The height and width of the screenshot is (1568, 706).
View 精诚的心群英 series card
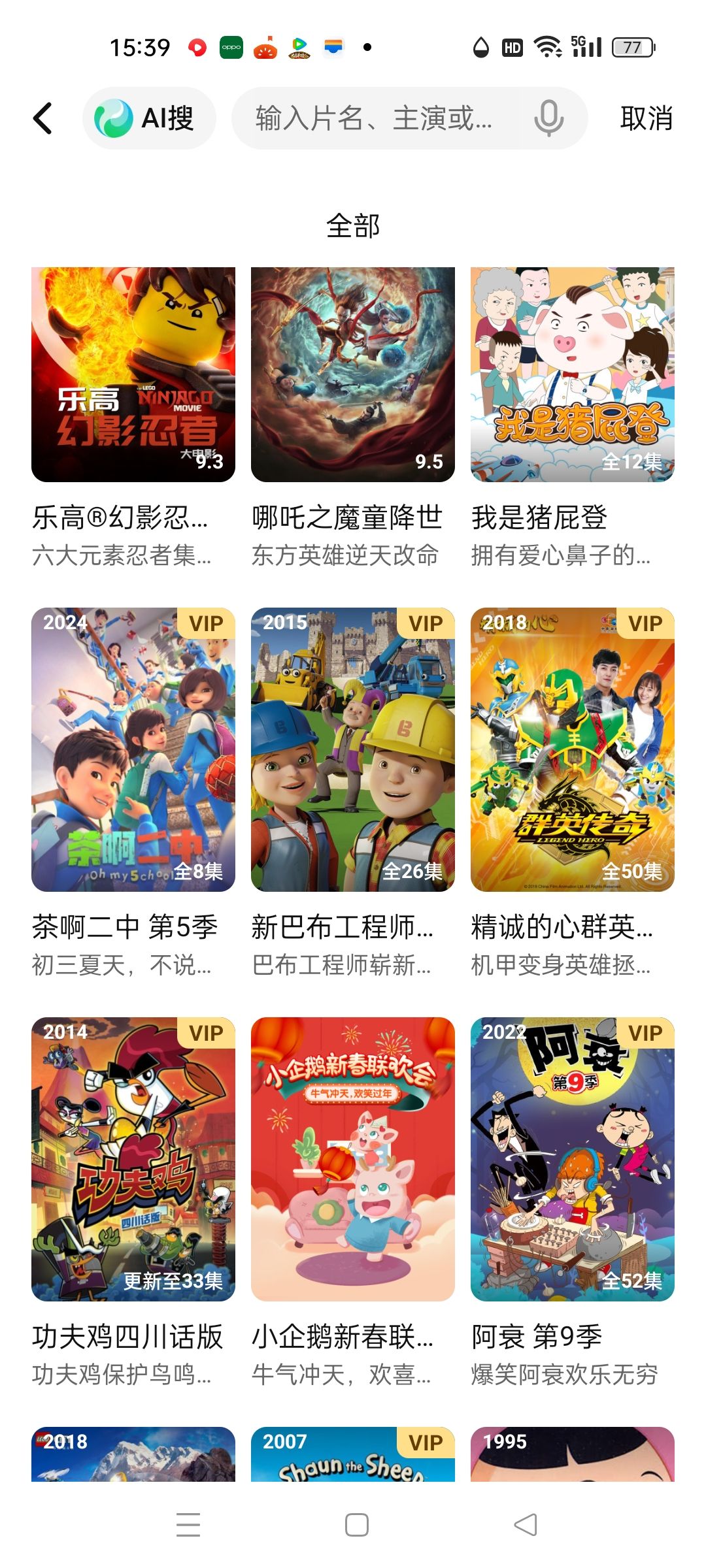tap(573, 749)
